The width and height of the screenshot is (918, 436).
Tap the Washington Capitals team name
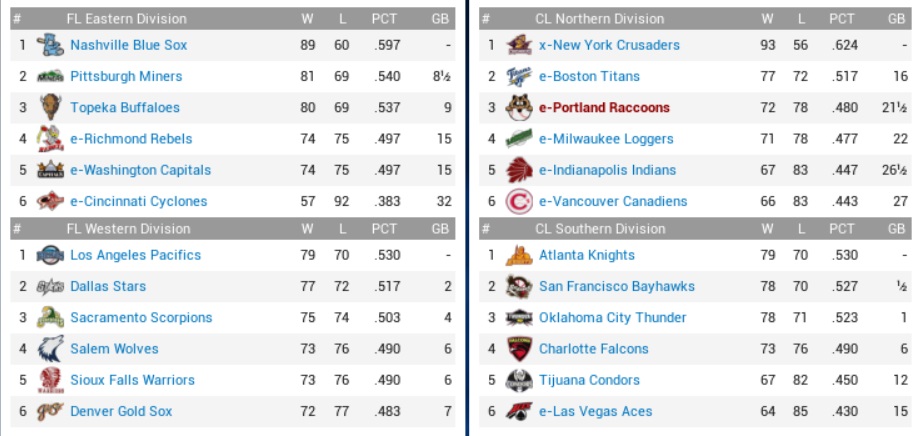(140, 170)
